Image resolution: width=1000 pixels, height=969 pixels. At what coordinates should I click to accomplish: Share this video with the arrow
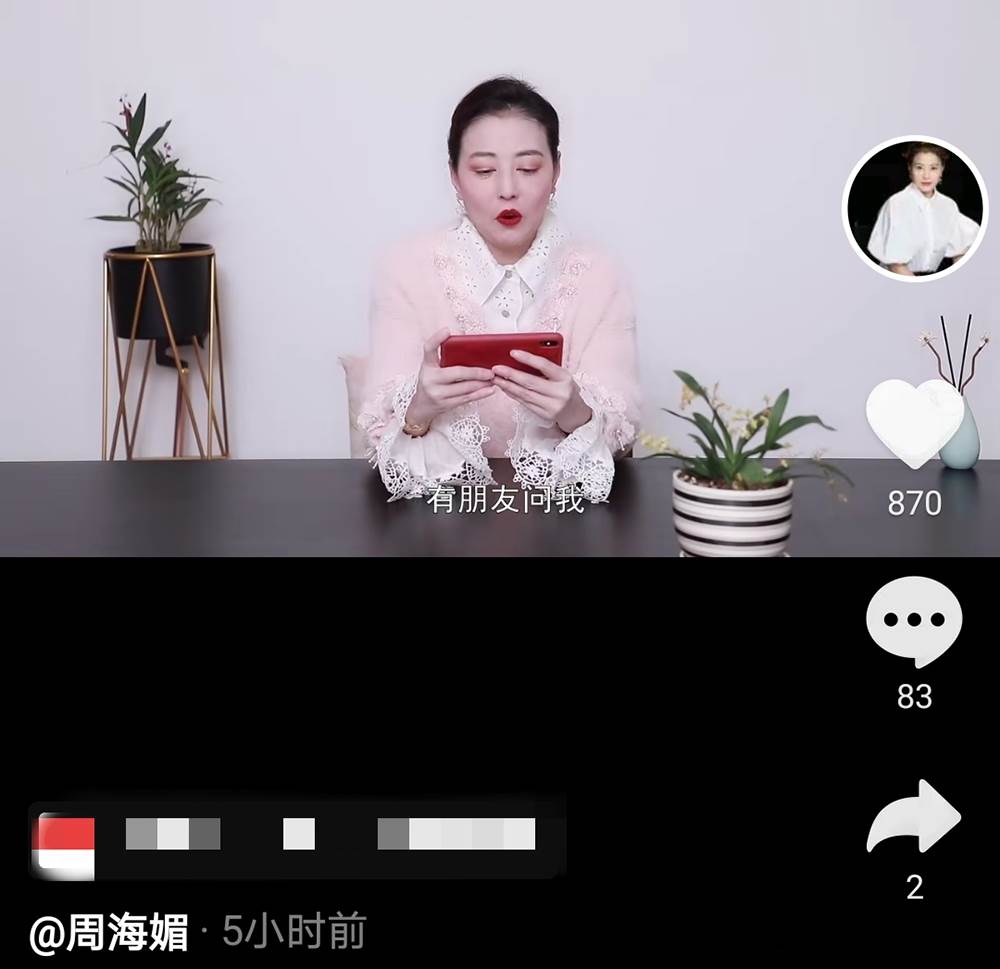click(914, 816)
